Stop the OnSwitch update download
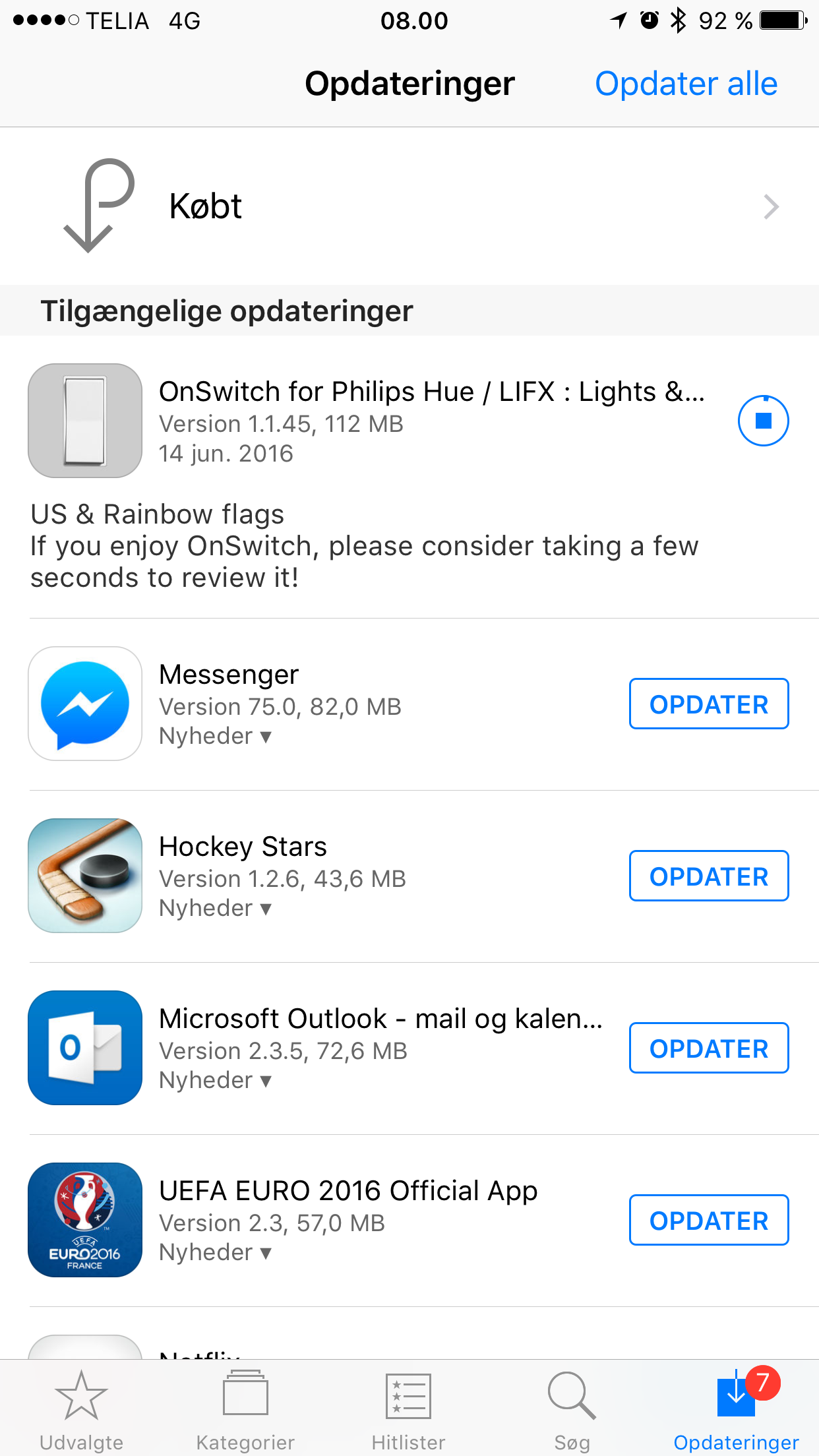Viewport: 819px width, 1456px height. (763, 421)
